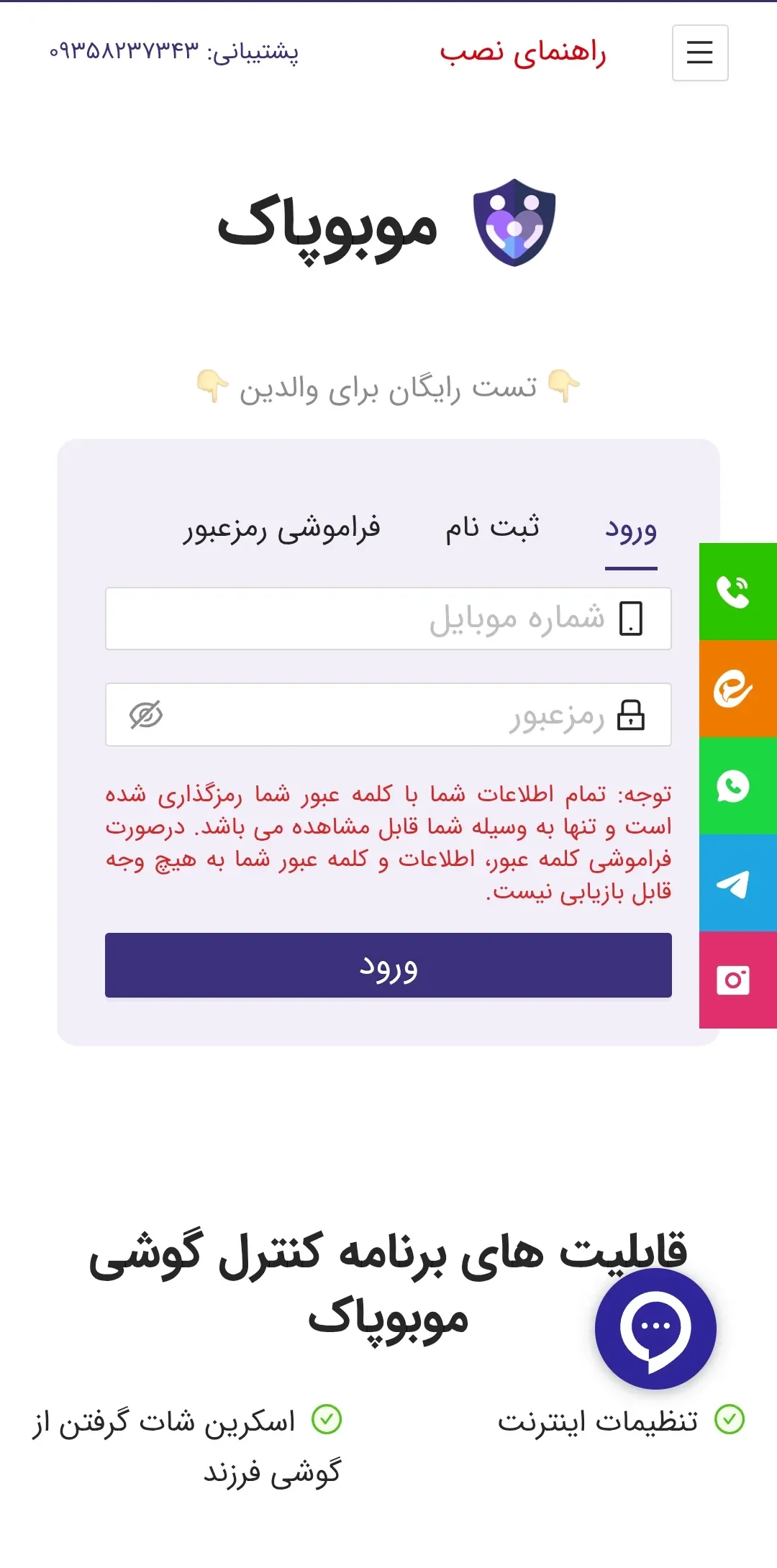777x1568 pixels.
Task: Open the floating live chat bubble
Action: pos(655,1328)
